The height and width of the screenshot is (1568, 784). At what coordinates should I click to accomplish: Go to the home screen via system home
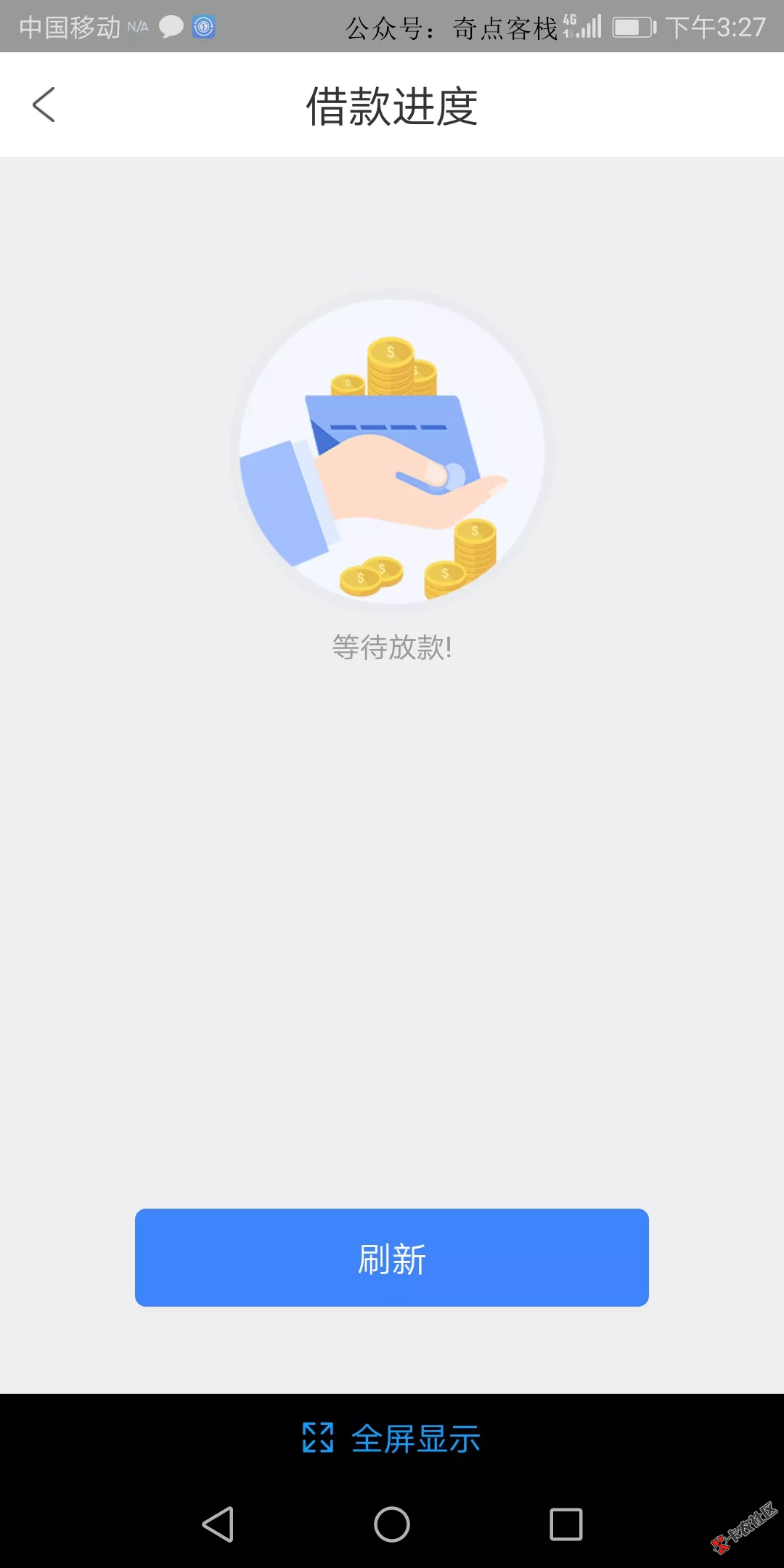(x=392, y=1524)
